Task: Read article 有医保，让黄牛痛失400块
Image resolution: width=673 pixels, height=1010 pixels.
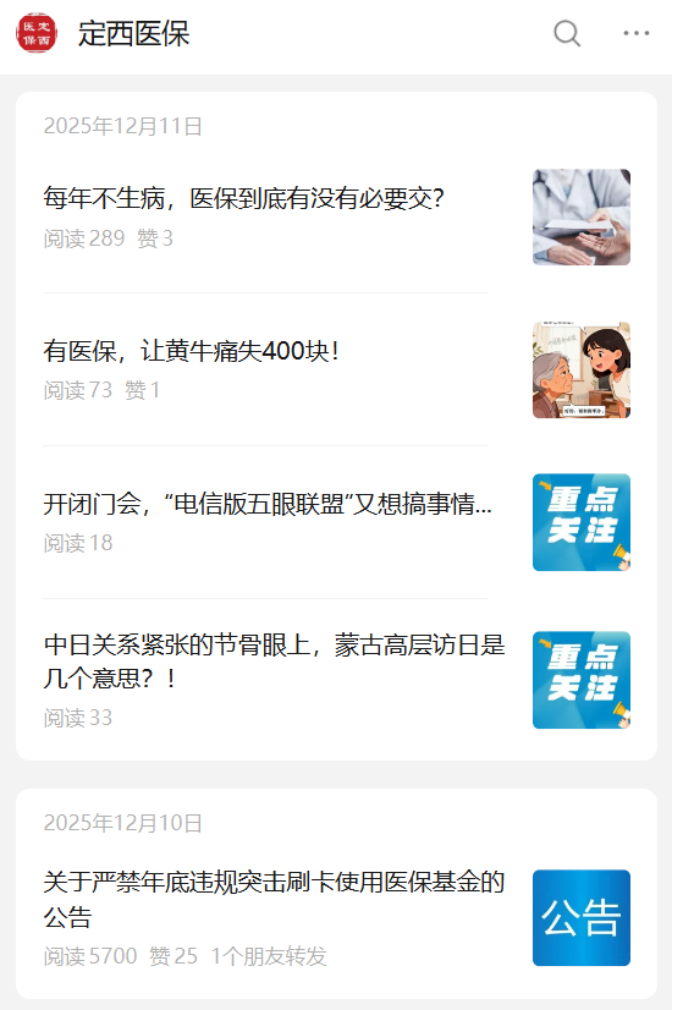Action: tap(192, 352)
